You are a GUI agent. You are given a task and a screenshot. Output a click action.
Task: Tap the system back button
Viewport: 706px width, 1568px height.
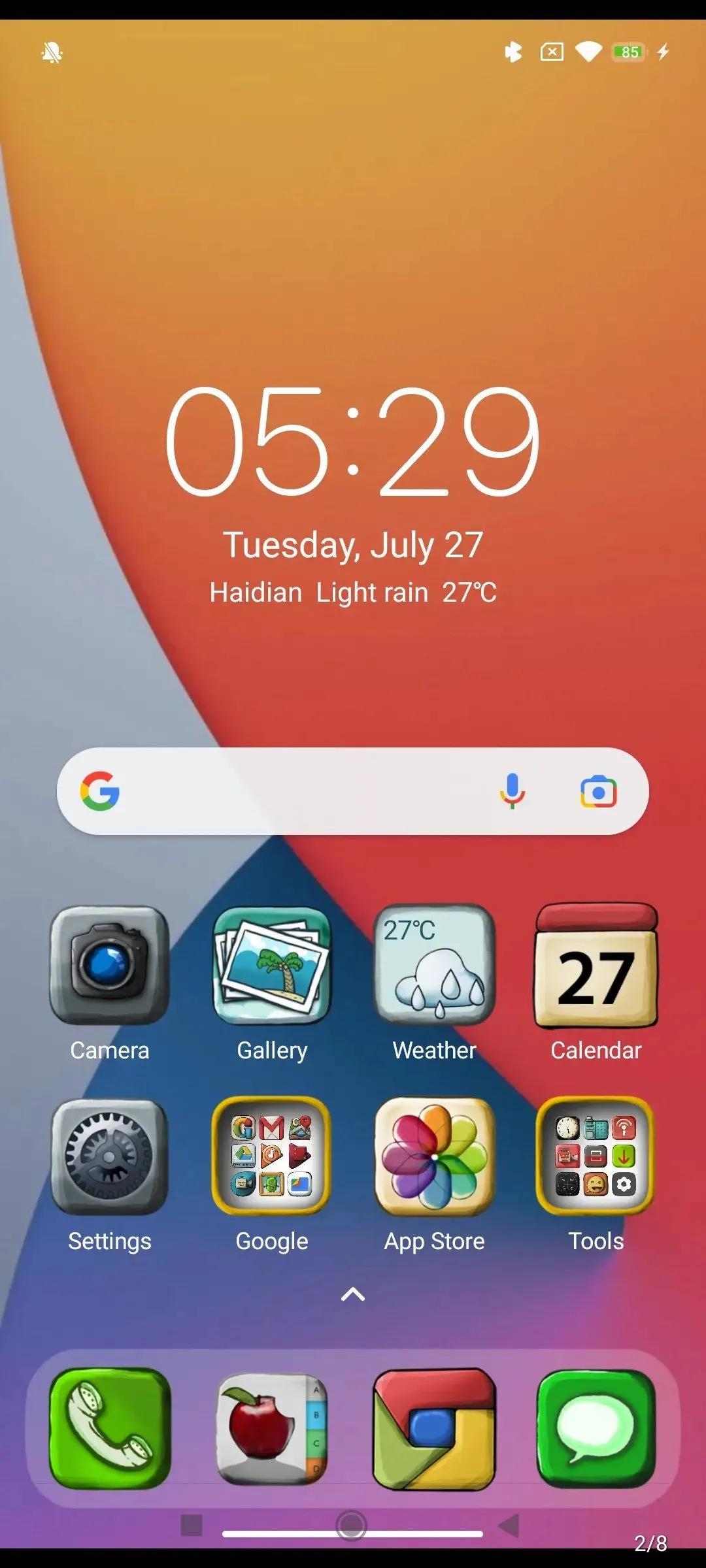pyautogui.click(x=509, y=1526)
